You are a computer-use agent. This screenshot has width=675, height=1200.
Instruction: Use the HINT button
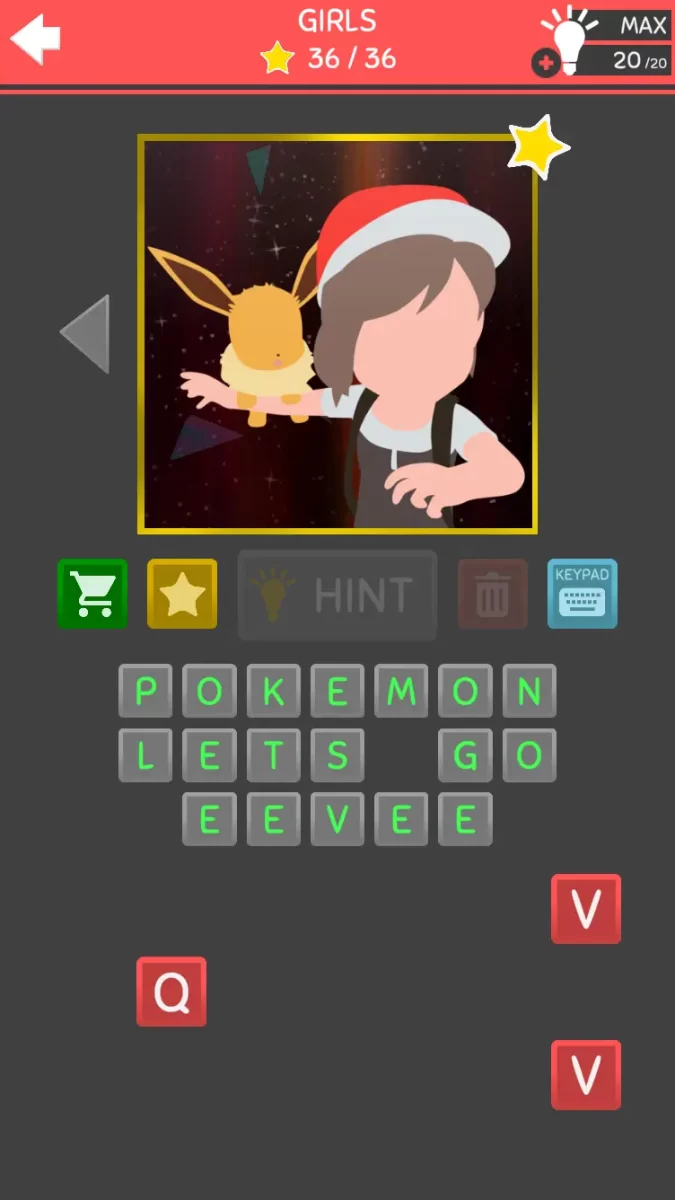pos(338,595)
